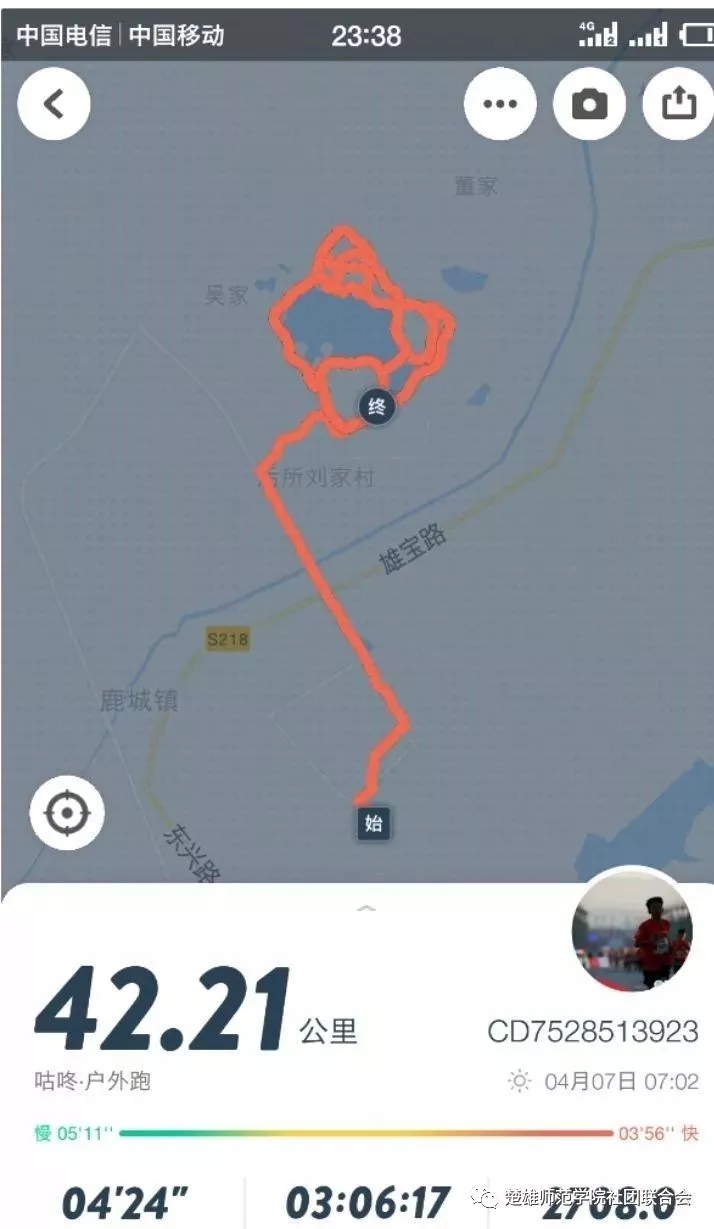714x1229 pixels.
Task: Open the runner's profile avatar
Action: (x=632, y=930)
